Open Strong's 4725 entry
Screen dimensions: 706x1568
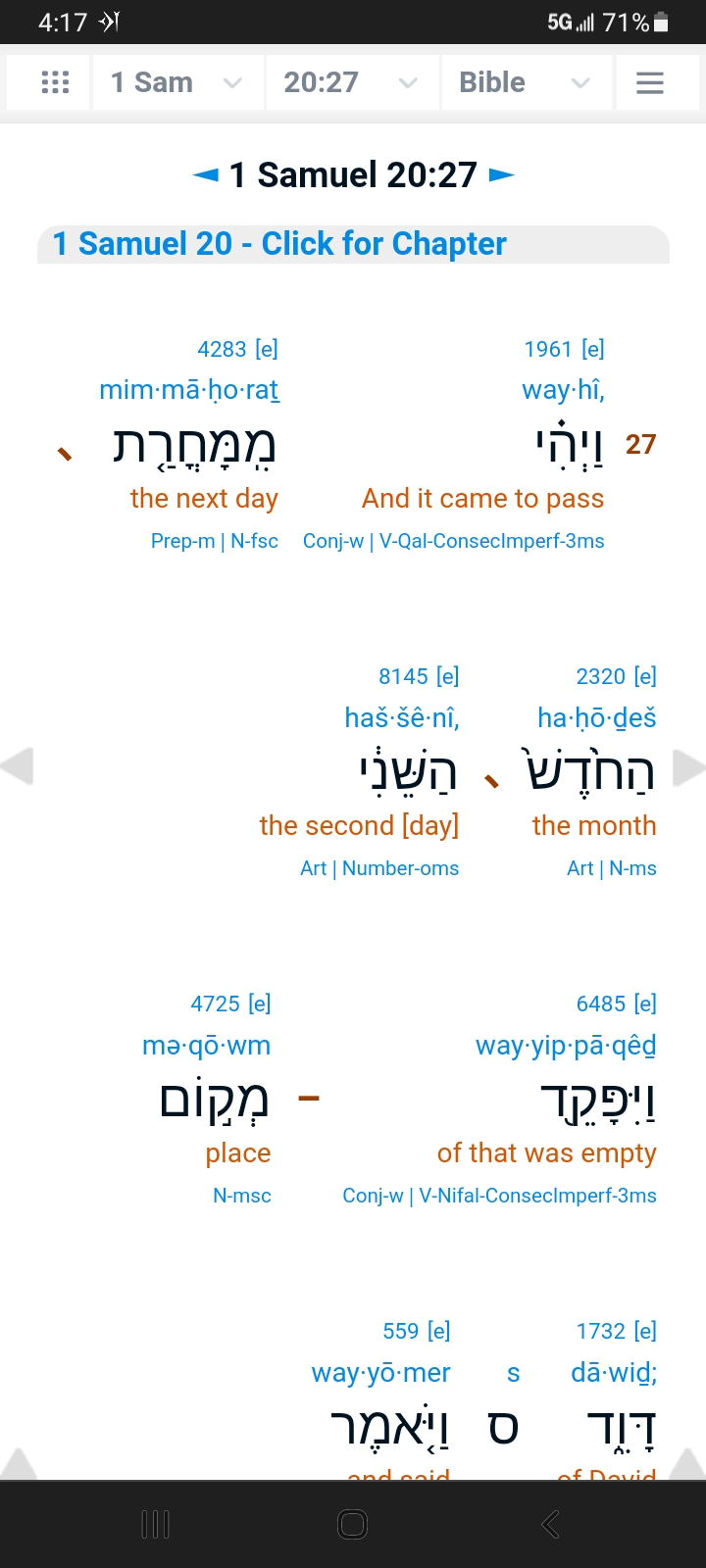coord(215,1004)
